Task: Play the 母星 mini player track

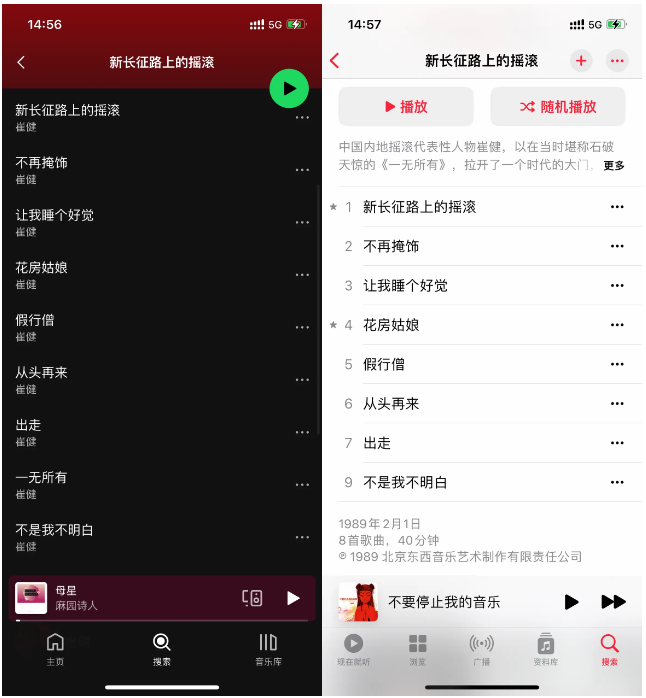Action: point(293,598)
